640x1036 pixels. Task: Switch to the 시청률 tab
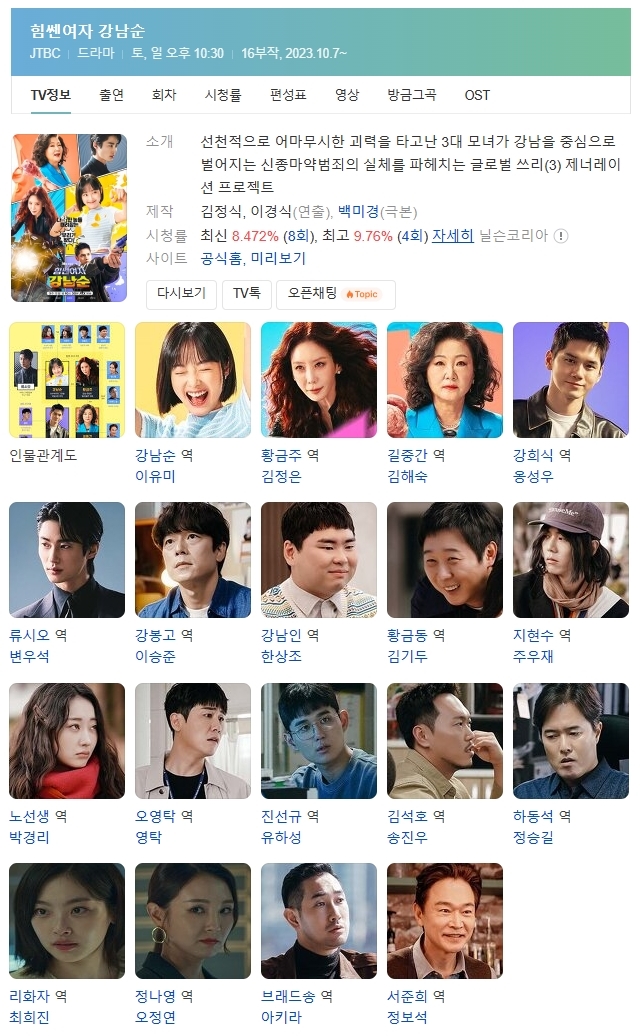coord(223,95)
